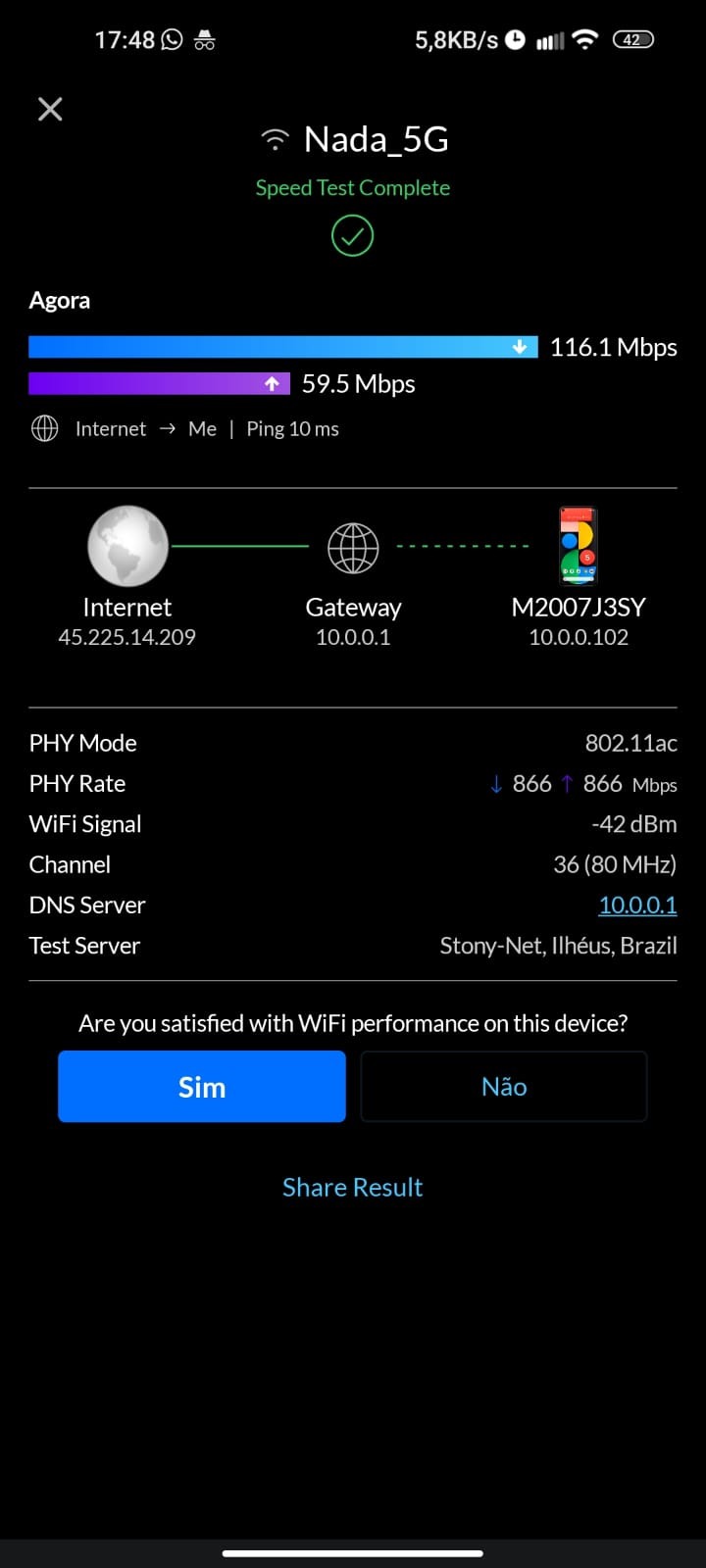The image size is (706, 1568).
Task: Tap Share Result link
Action: [x=353, y=1187]
